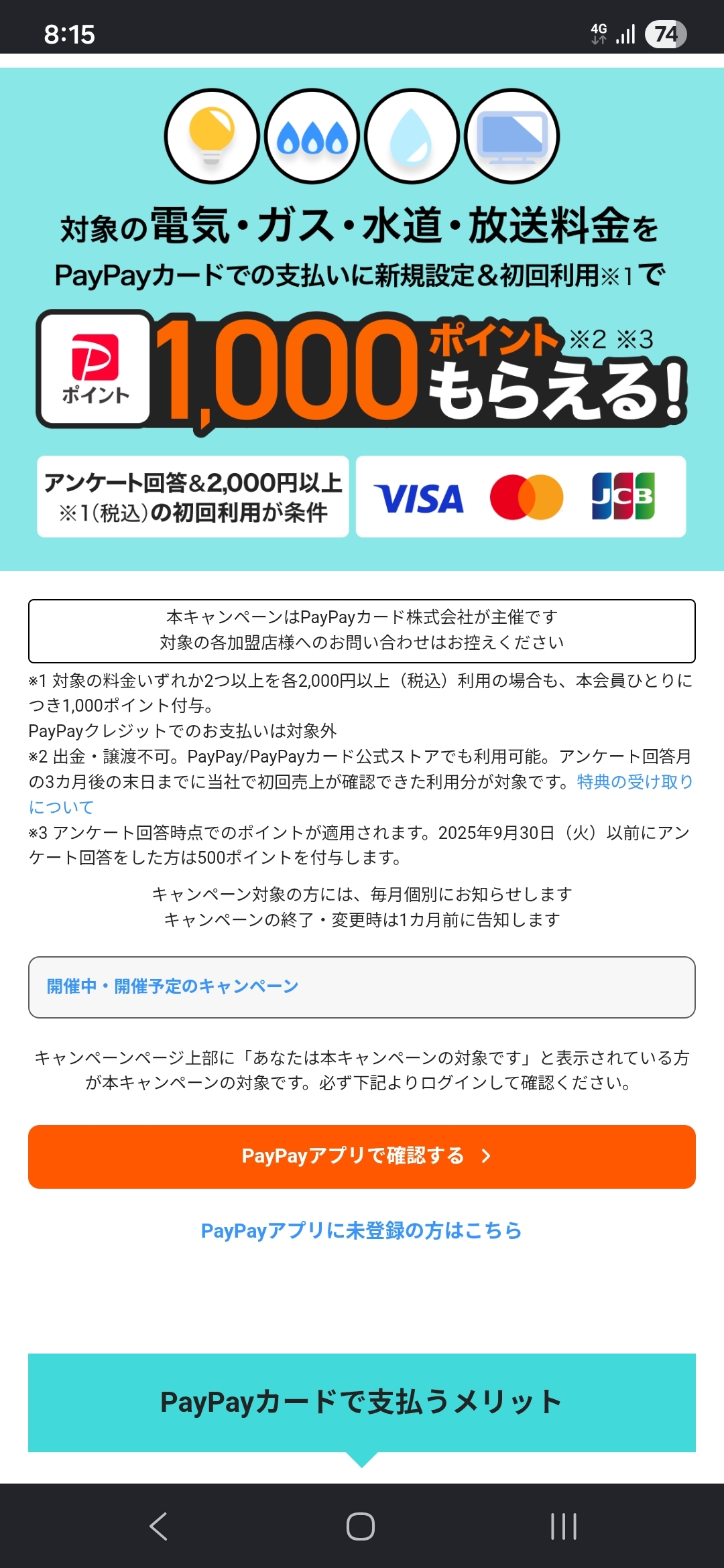Open the PayPayアプリに未登録の方はこちら link
724x1568 pixels.
tap(361, 1230)
